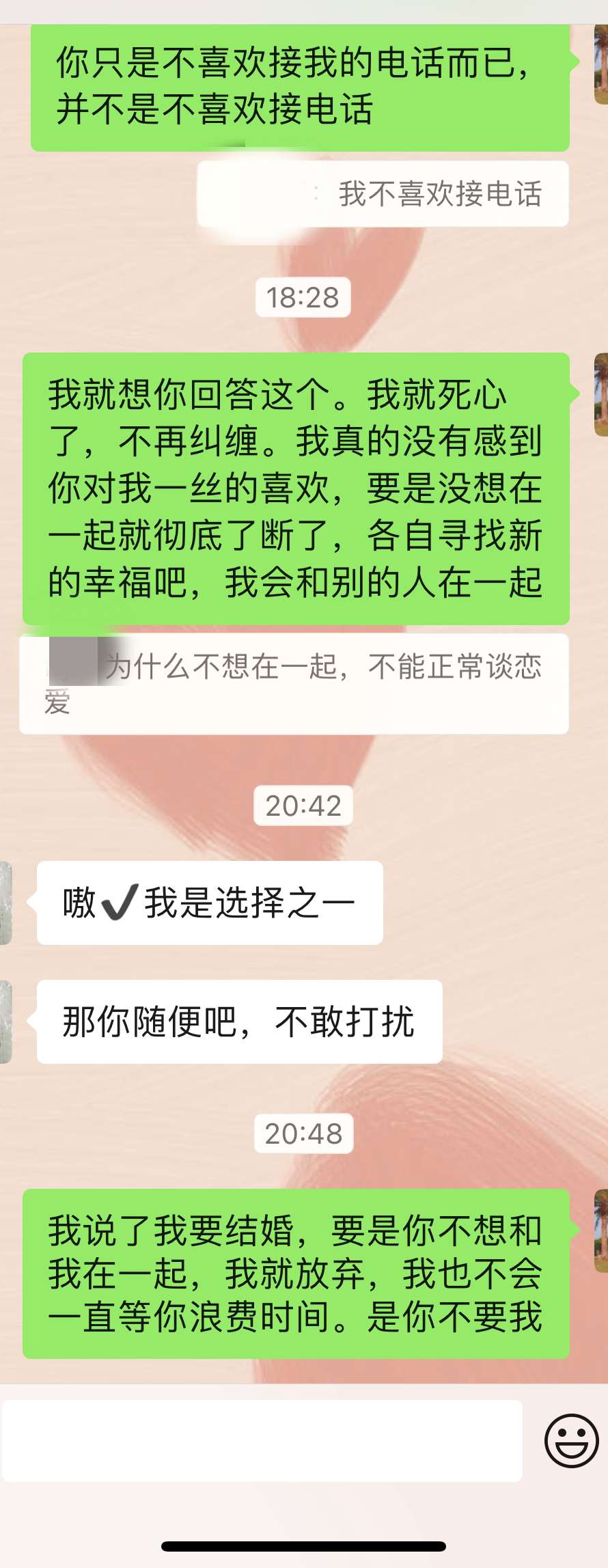View the quoted message "为什么不想在一起"

point(294,683)
